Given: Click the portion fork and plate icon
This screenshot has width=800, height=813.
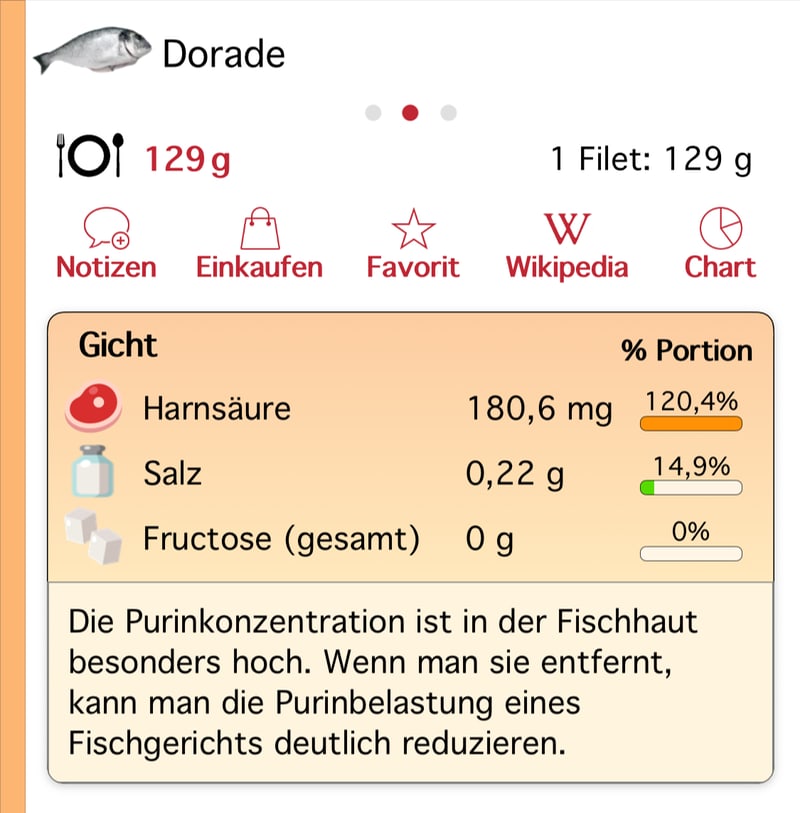Looking at the screenshot, I should pyautogui.click(x=88, y=157).
